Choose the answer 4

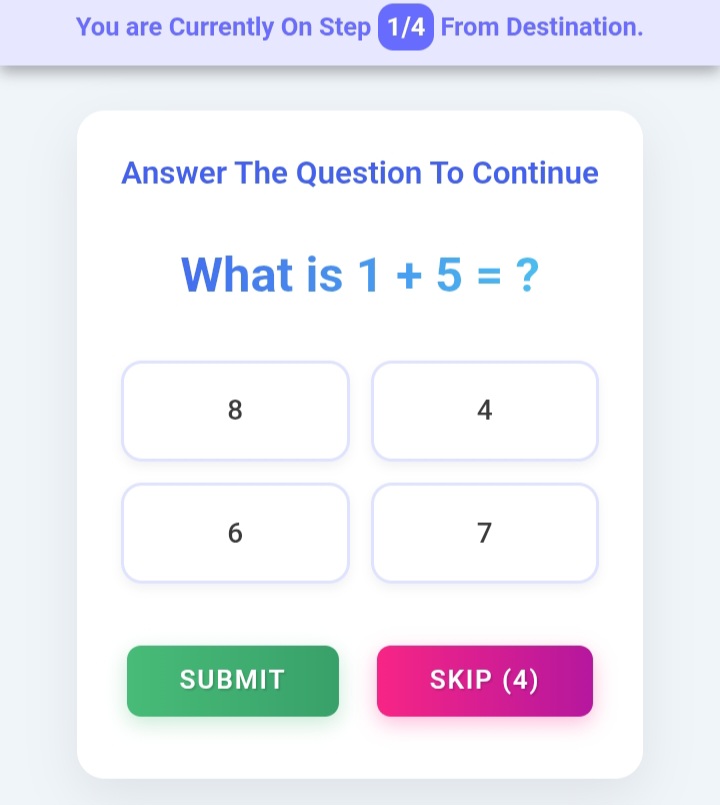pos(485,411)
